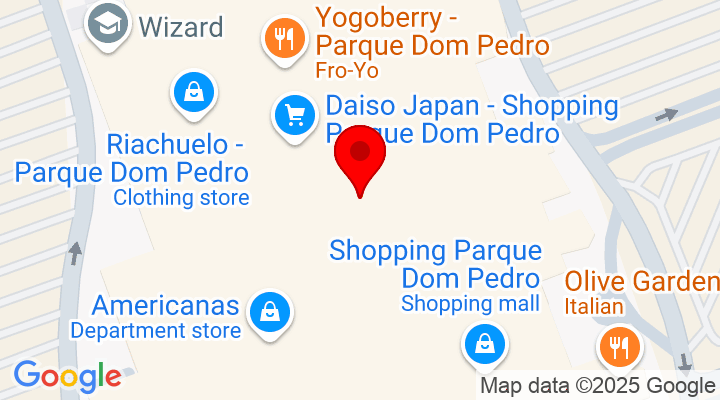Open the Google logo link
720x400 pixels.
[x=66, y=376]
